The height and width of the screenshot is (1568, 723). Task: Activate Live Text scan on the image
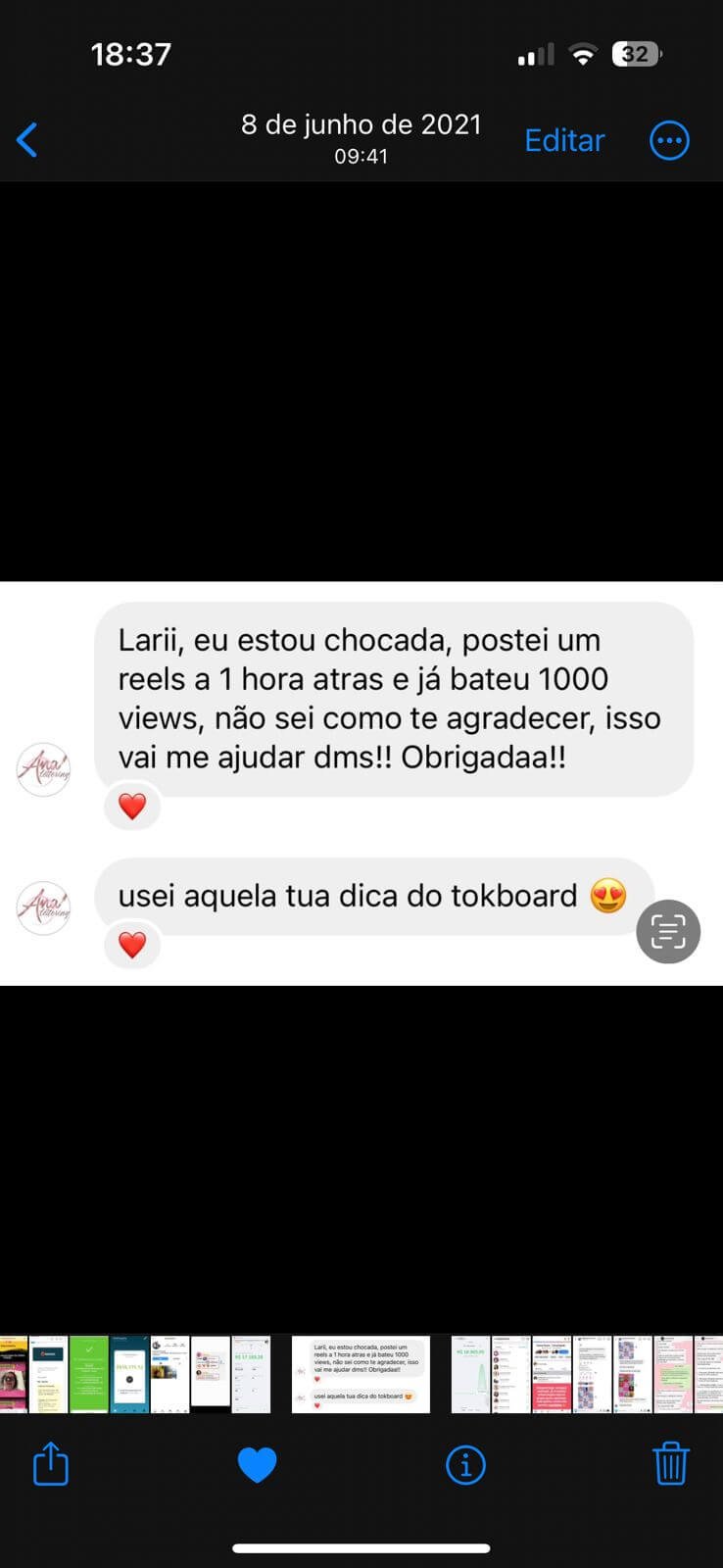(668, 931)
